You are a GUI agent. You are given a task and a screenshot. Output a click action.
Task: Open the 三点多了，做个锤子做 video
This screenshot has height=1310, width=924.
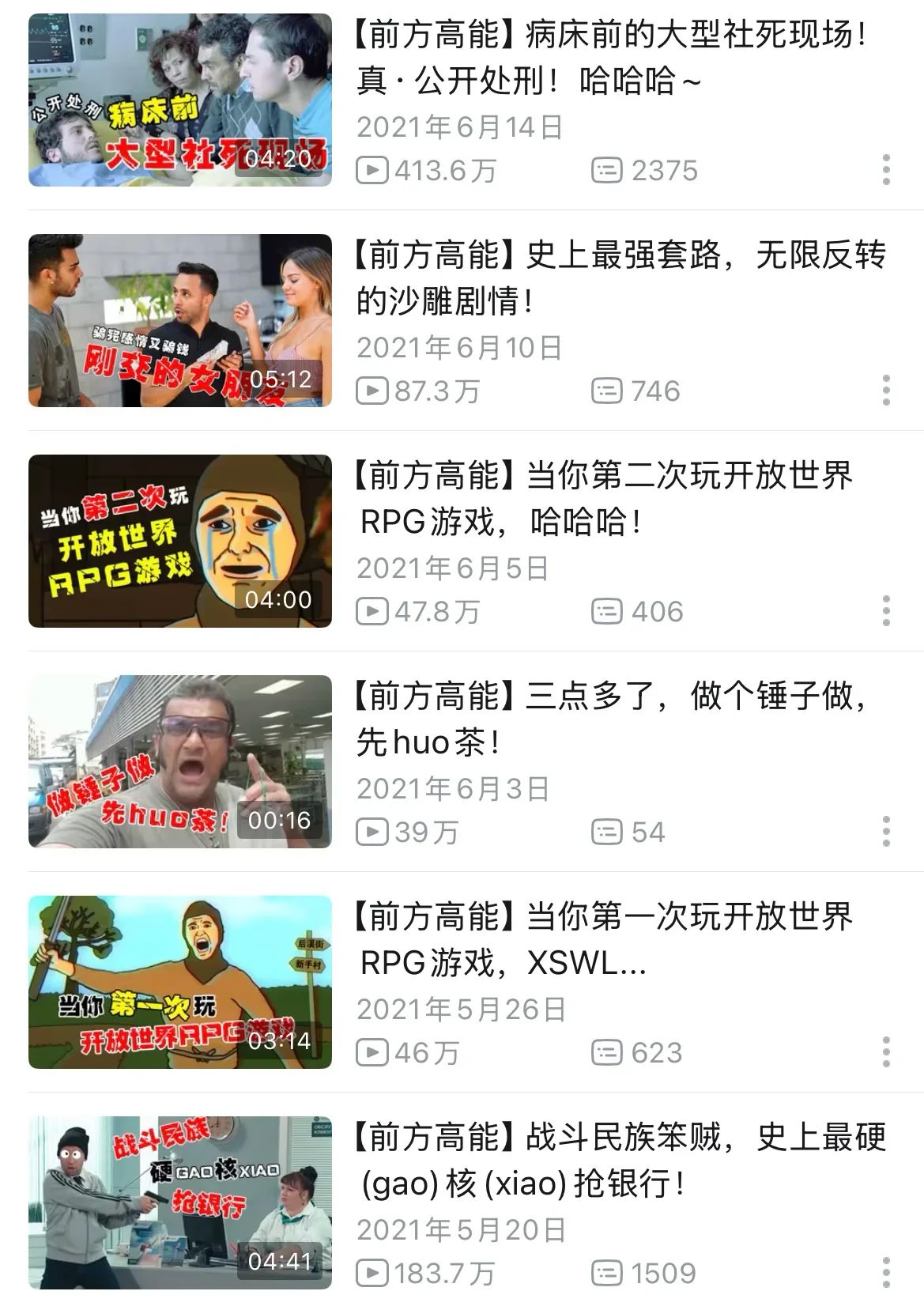[x=180, y=761]
